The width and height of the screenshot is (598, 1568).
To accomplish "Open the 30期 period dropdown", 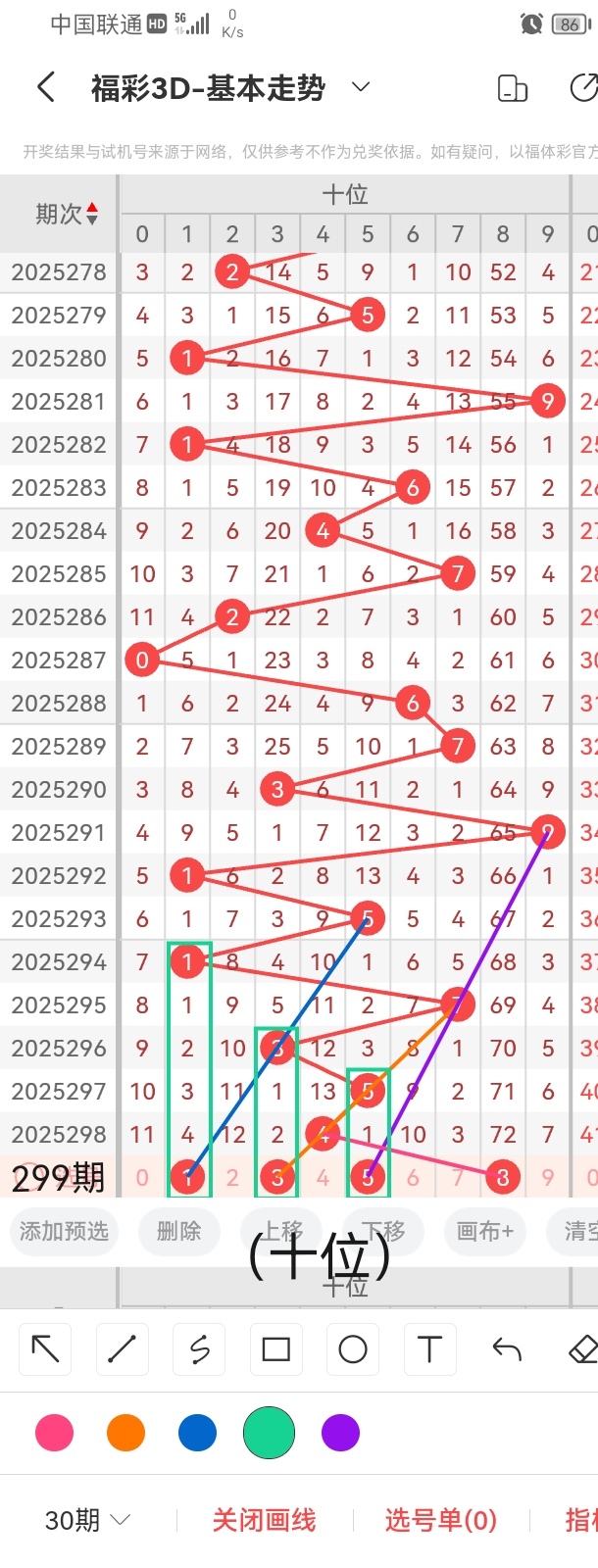I will (x=87, y=1520).
